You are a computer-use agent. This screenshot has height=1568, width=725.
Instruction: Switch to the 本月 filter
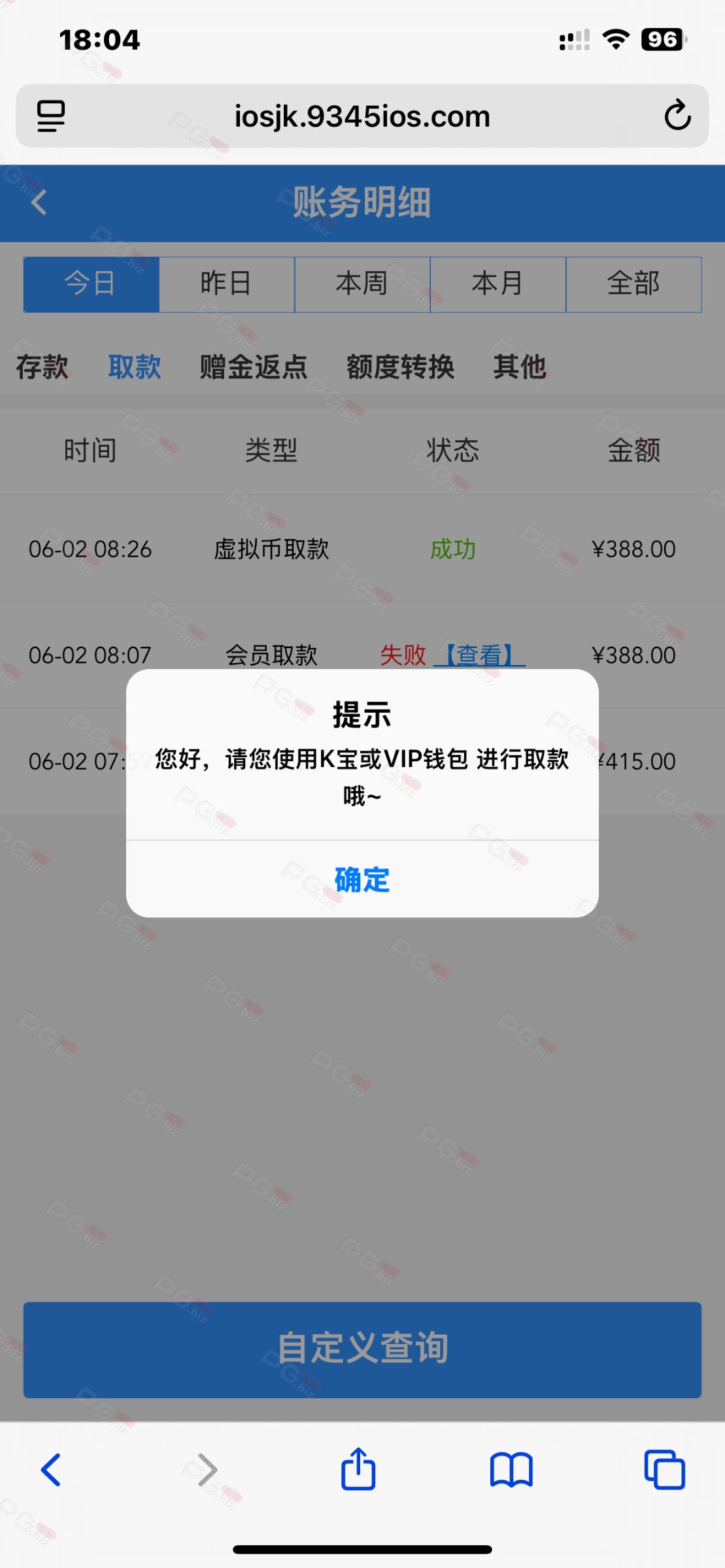(497, 284)
